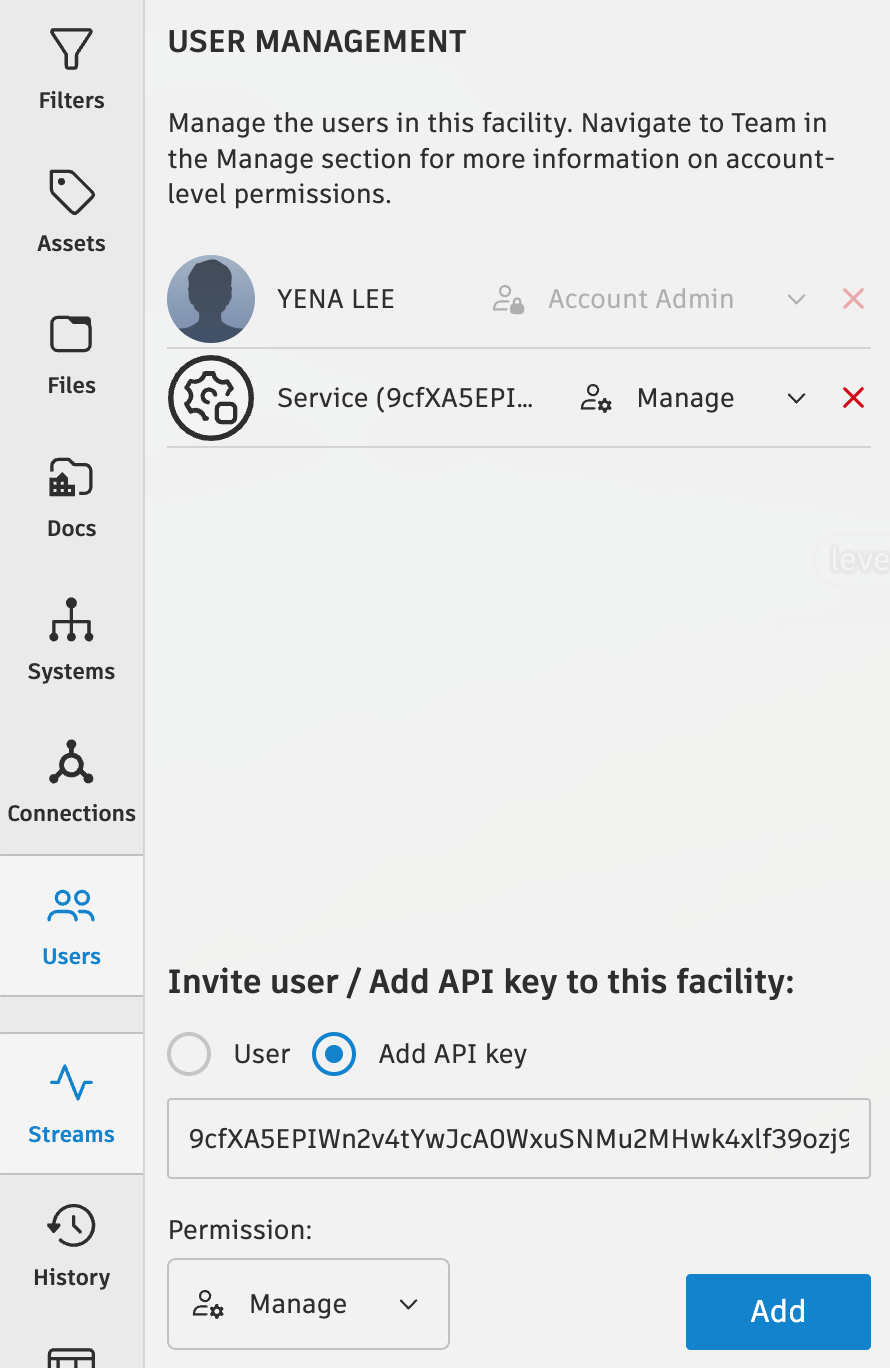The width and height of the screenshot is (890, 1368).
Task: Expand the Service Manage permission dropdown
Action: pyautogui.click(x=796, y=398)
